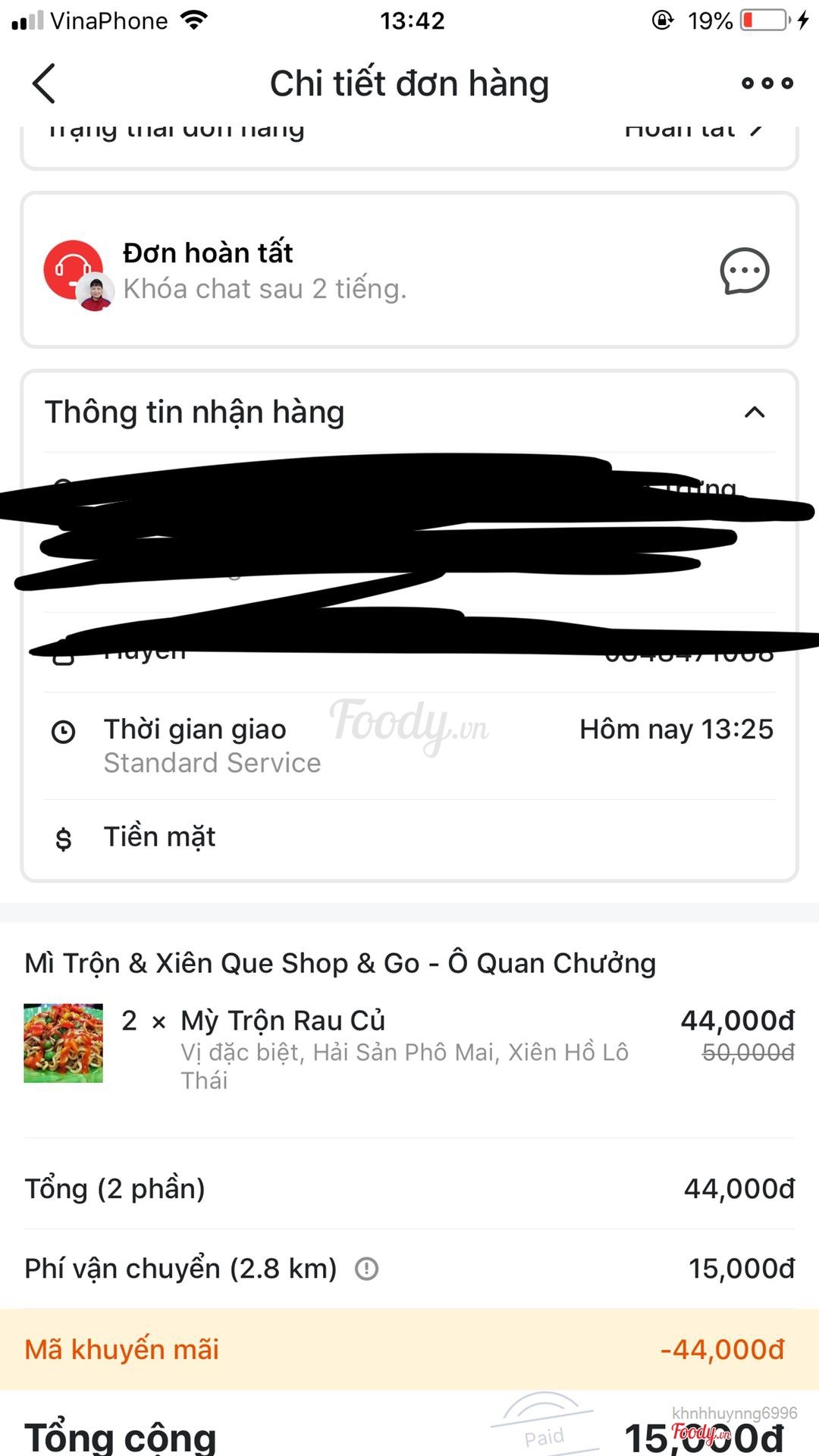819x1456 pixels.
Task: View shipping fee info icon
Action: [x=366, y=1269]
